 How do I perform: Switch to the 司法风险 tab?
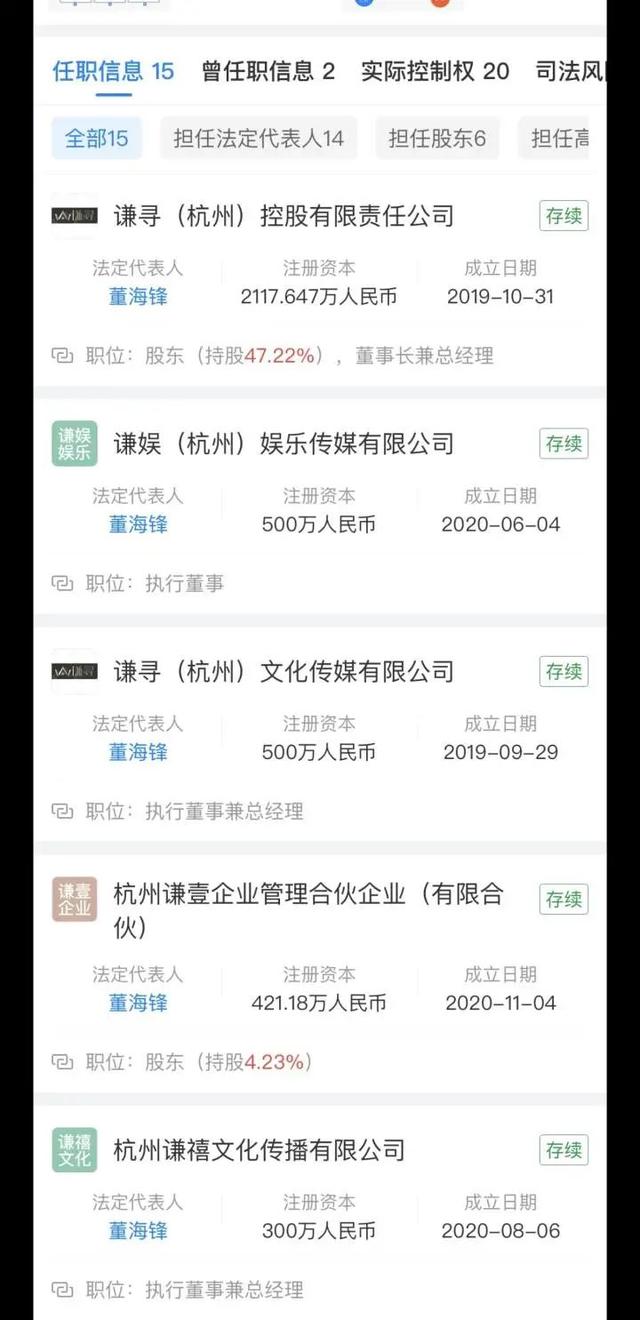(572, 71)
